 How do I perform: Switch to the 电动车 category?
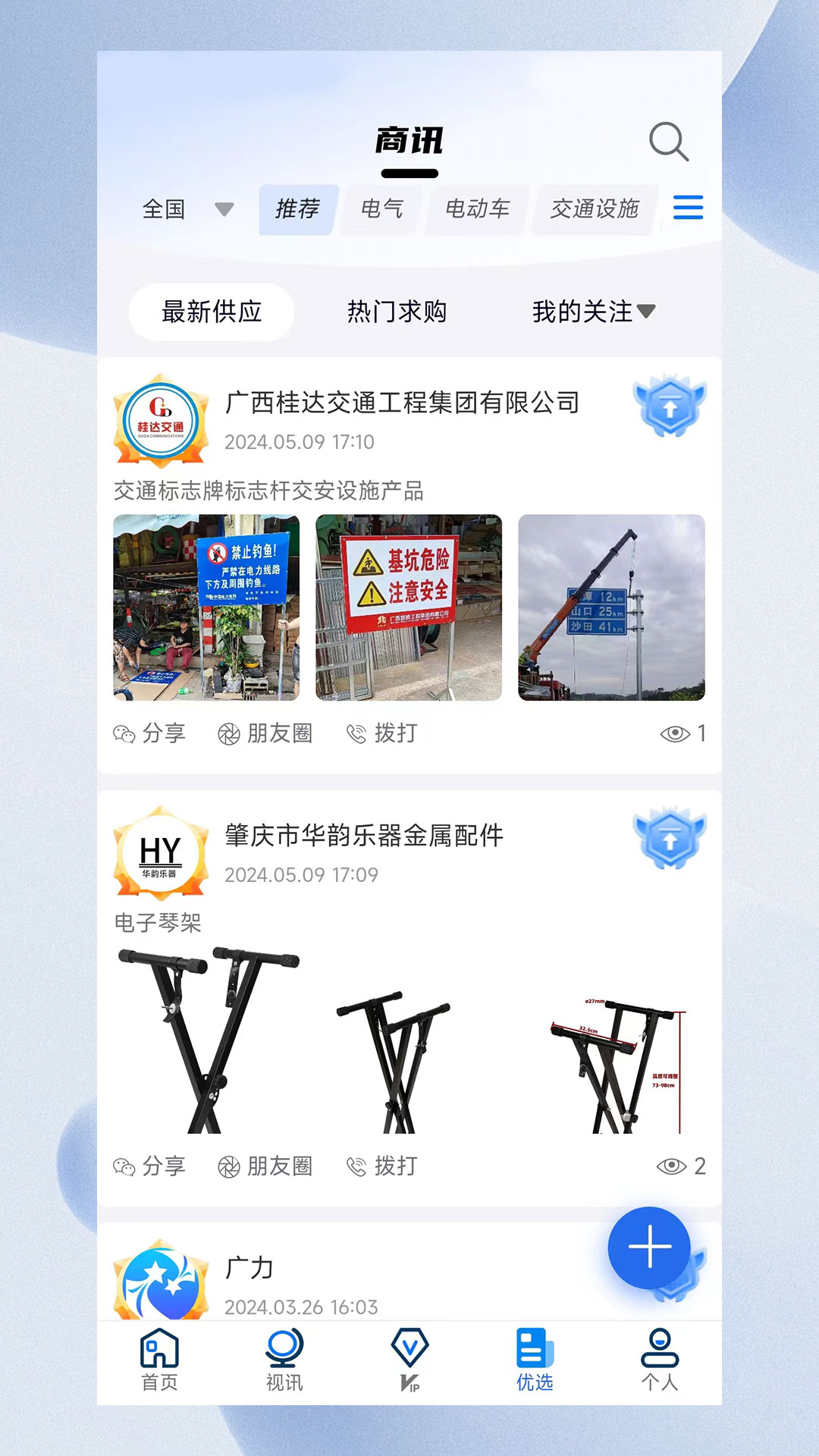click(x=477, y=209)
